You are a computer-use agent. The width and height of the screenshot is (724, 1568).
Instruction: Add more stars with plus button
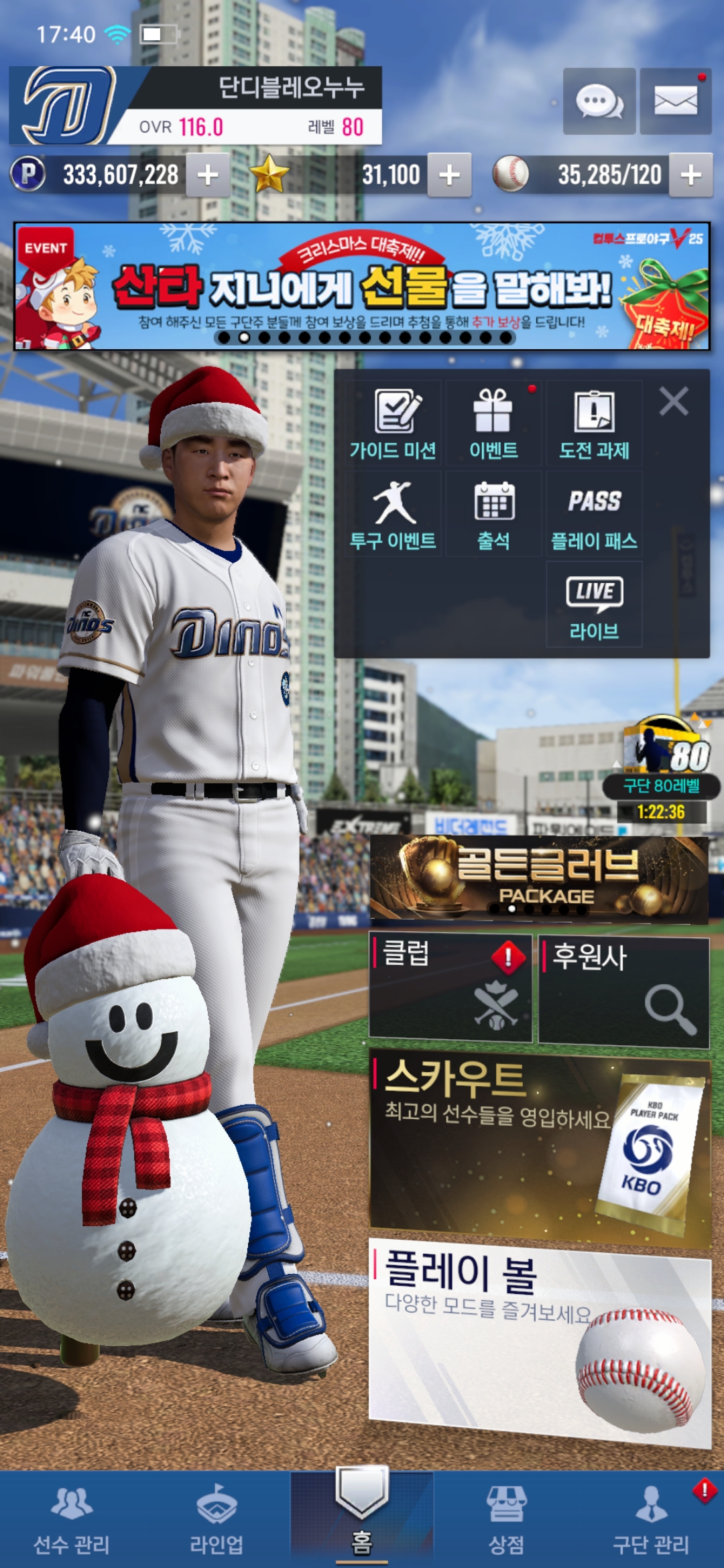coord(449,176)
